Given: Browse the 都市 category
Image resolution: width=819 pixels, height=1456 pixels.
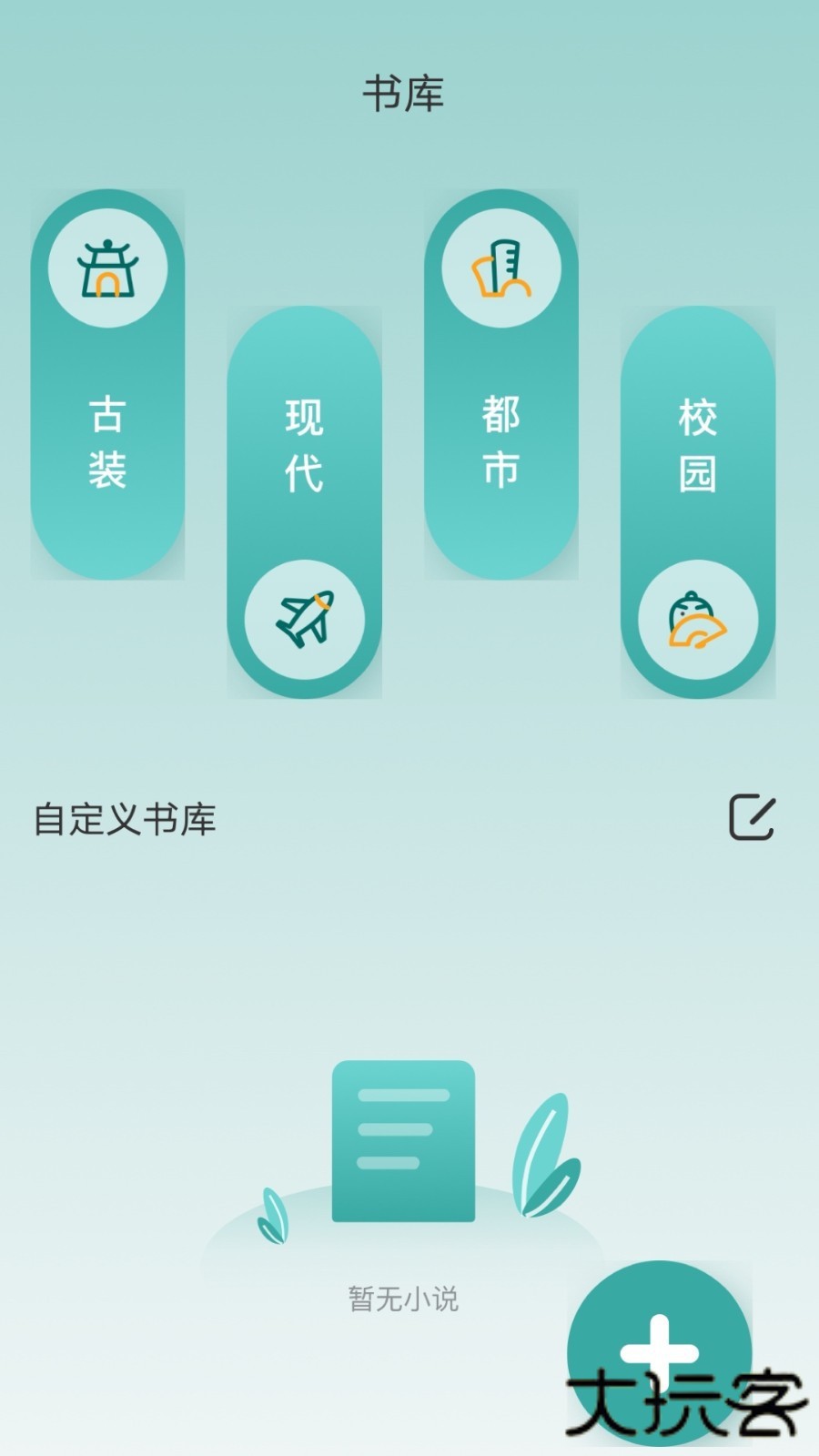Looking at the screenshot, I should pos(503,446).
